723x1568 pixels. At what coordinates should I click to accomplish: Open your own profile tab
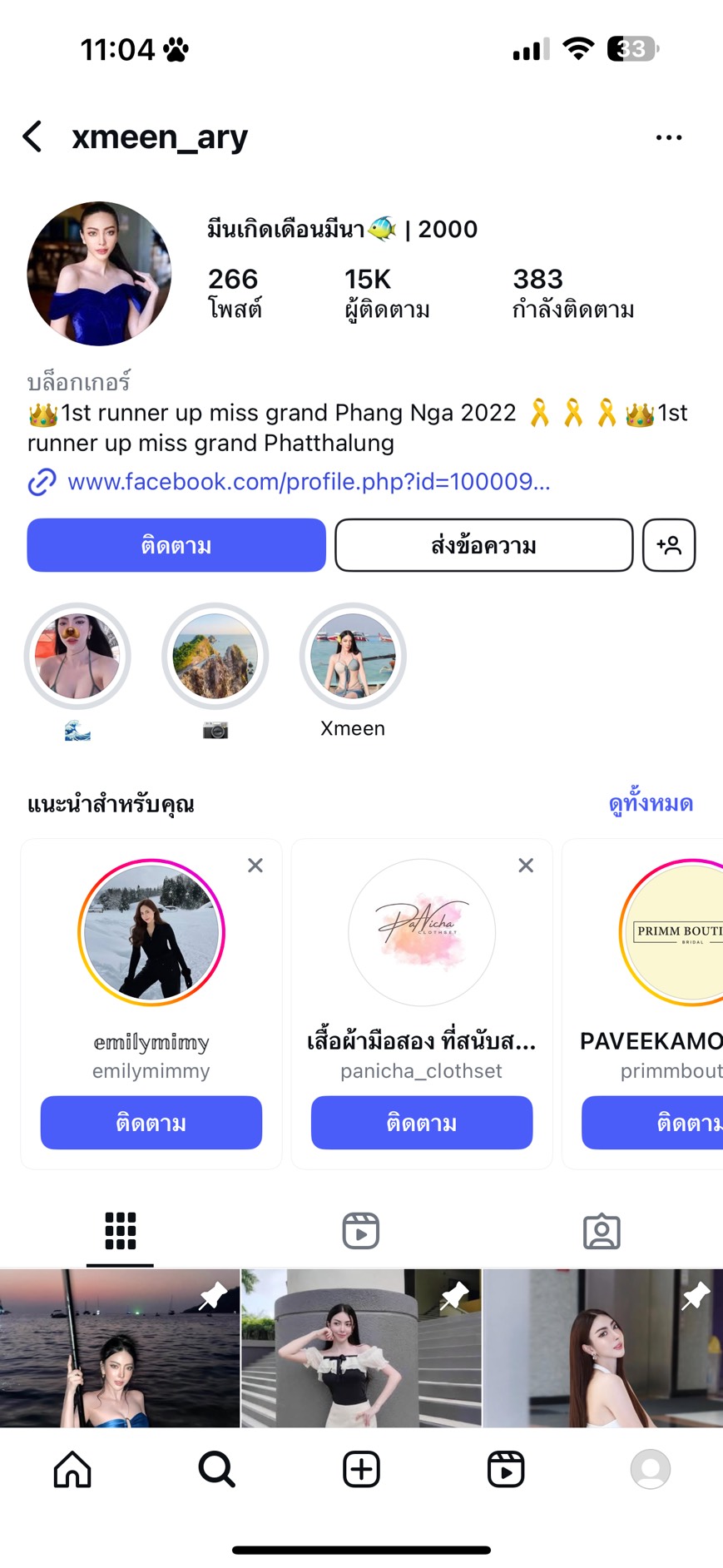point(650,1469)
